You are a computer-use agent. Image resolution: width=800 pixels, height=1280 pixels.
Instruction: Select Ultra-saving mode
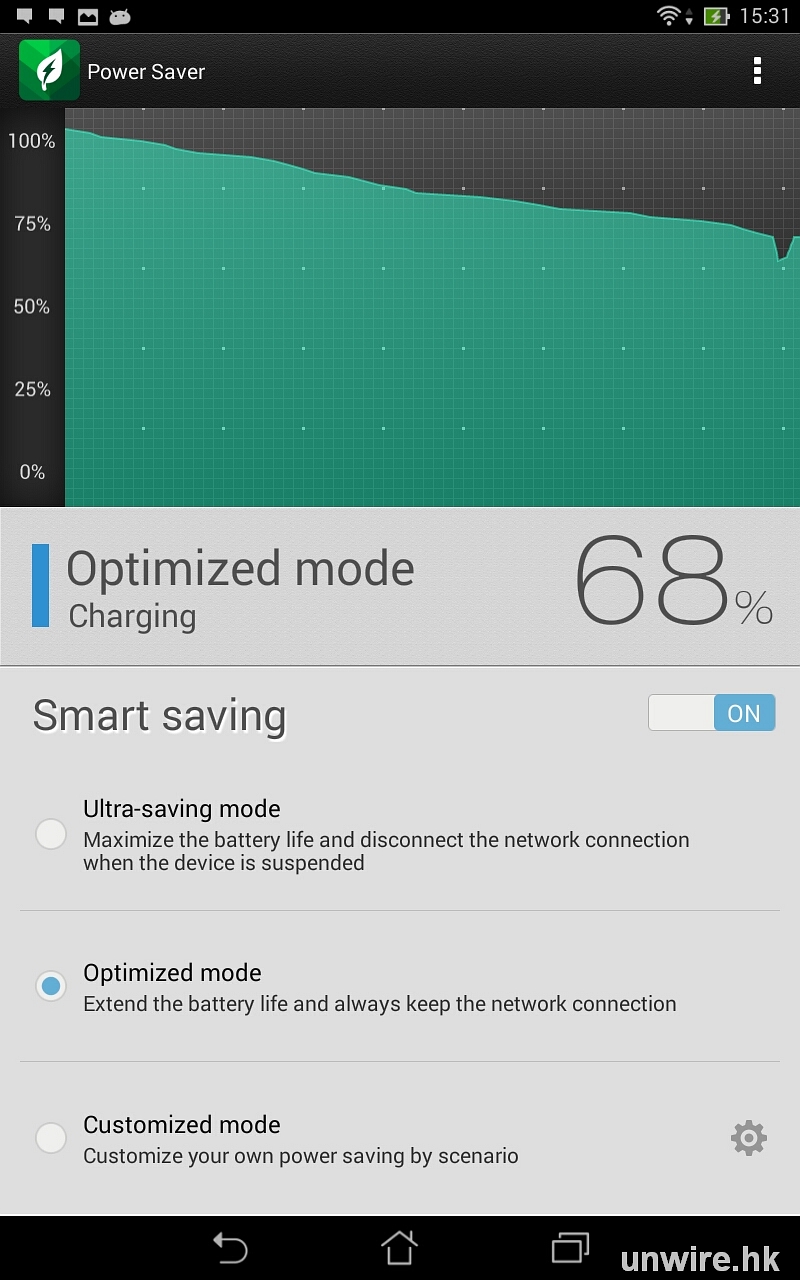tap(51, 834)
